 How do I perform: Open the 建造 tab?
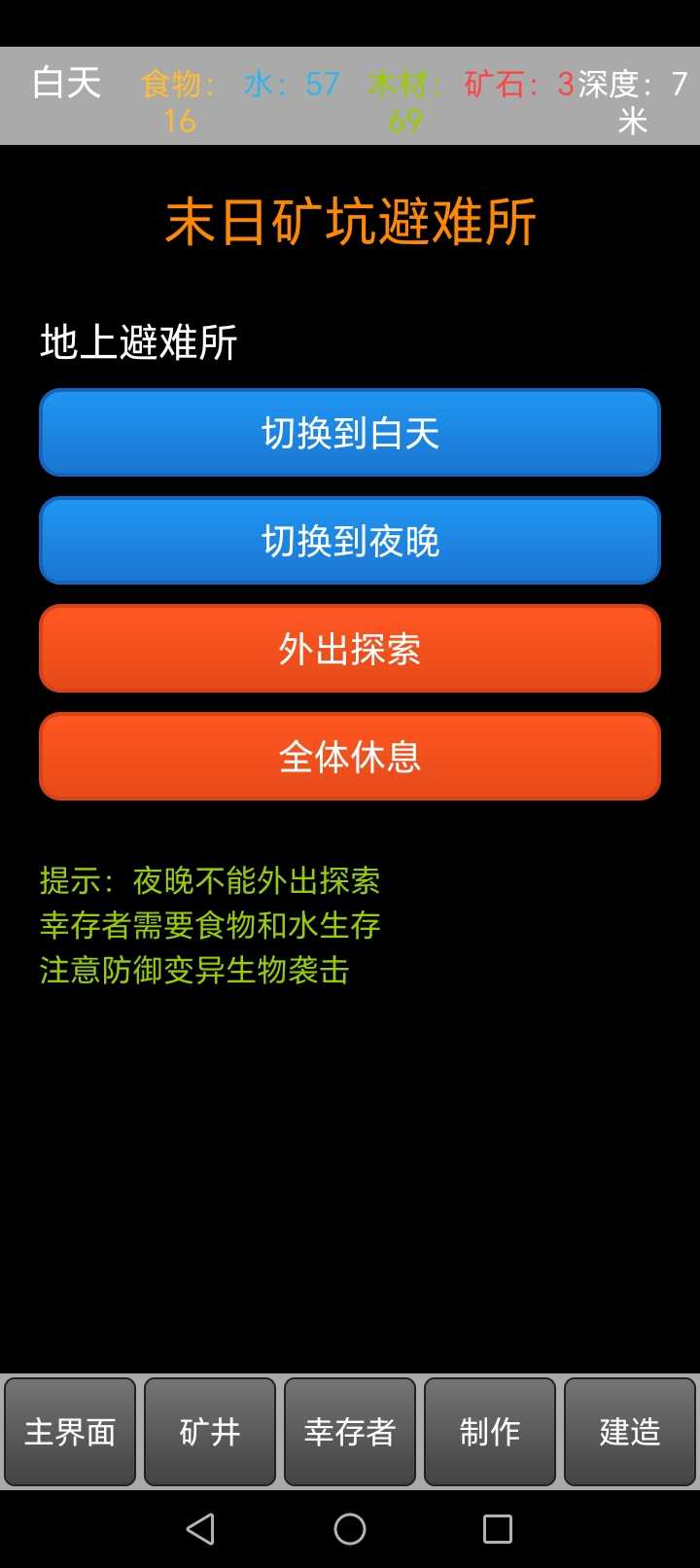click(x=630, y=1432)
